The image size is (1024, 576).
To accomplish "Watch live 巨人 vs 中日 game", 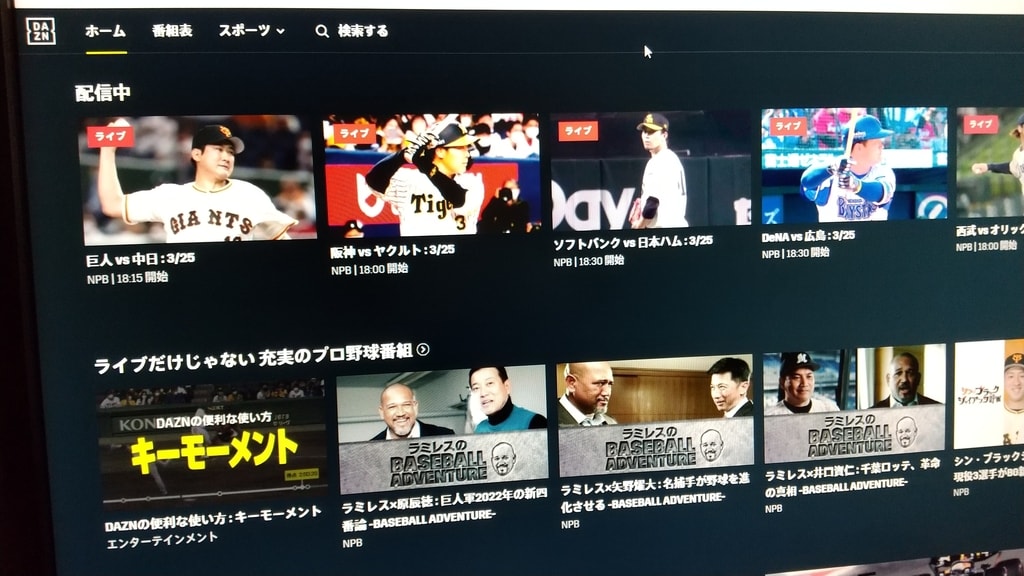I will (198, 180).
